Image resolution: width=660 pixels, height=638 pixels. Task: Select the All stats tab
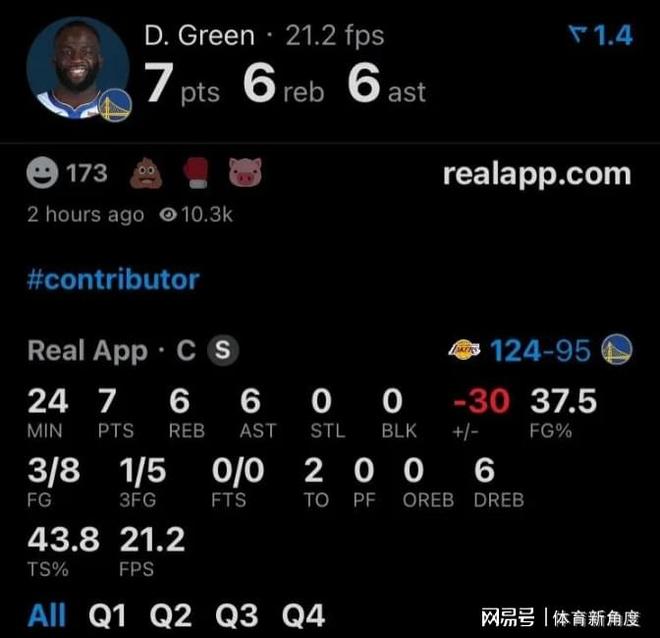pyautogui.click(x=47, y=615)
